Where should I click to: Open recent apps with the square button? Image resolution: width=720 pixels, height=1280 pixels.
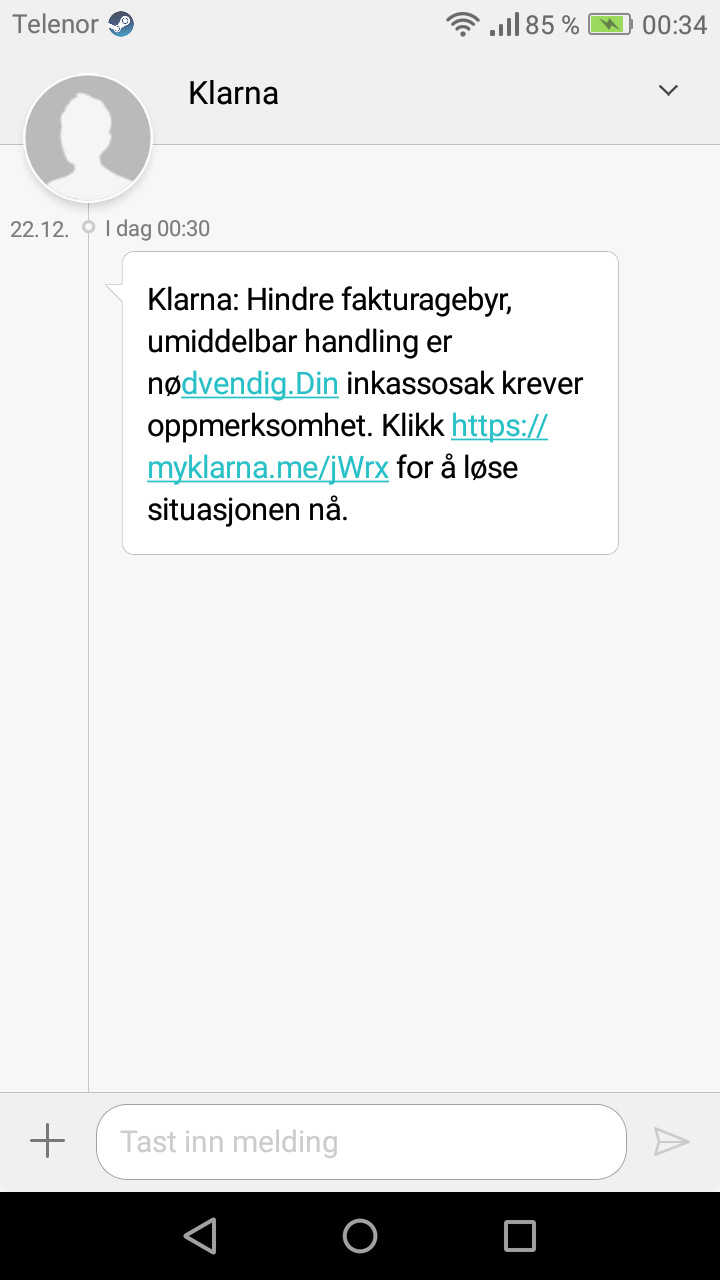(520, 1236)
